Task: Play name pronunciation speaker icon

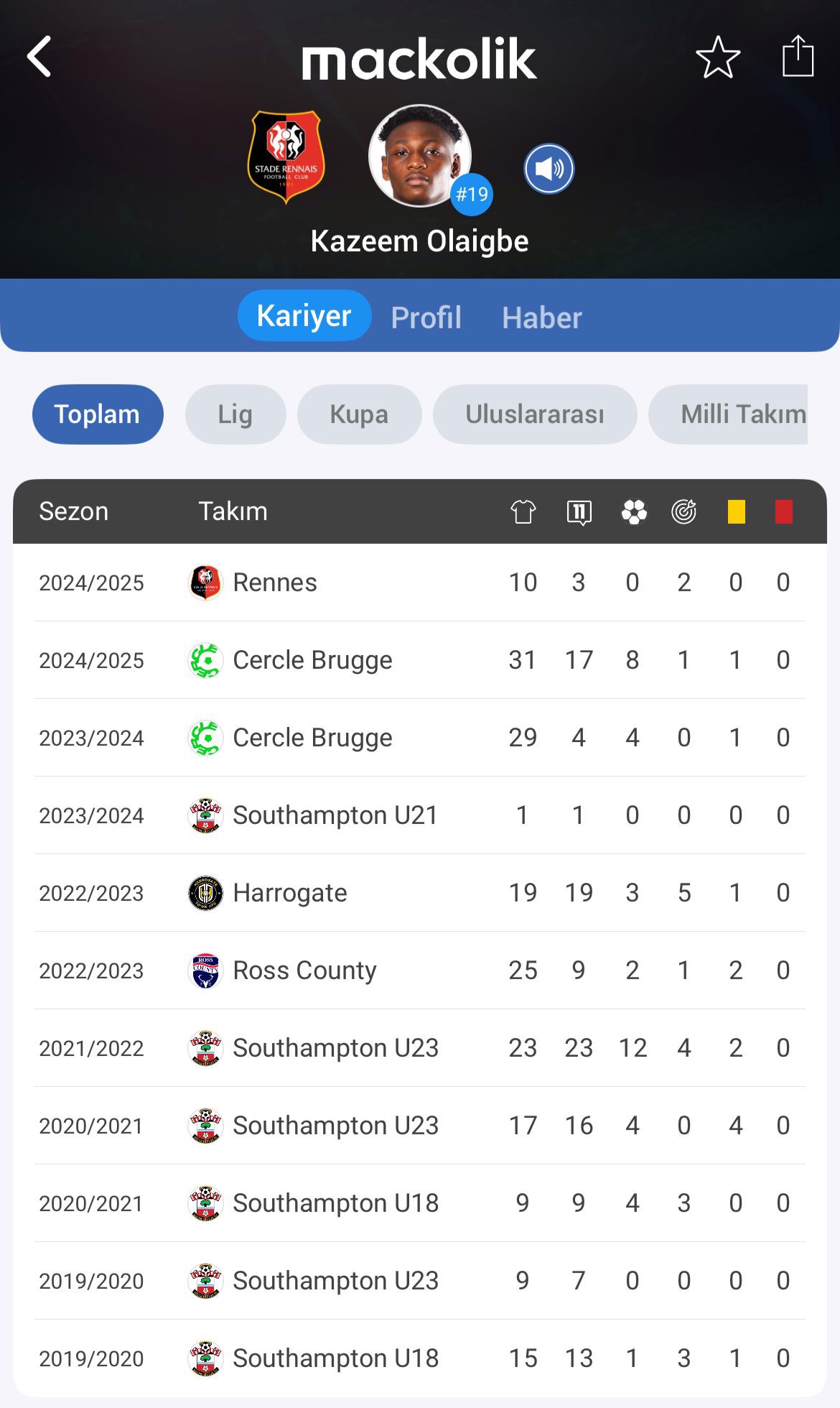Action: tap(549, 169)
